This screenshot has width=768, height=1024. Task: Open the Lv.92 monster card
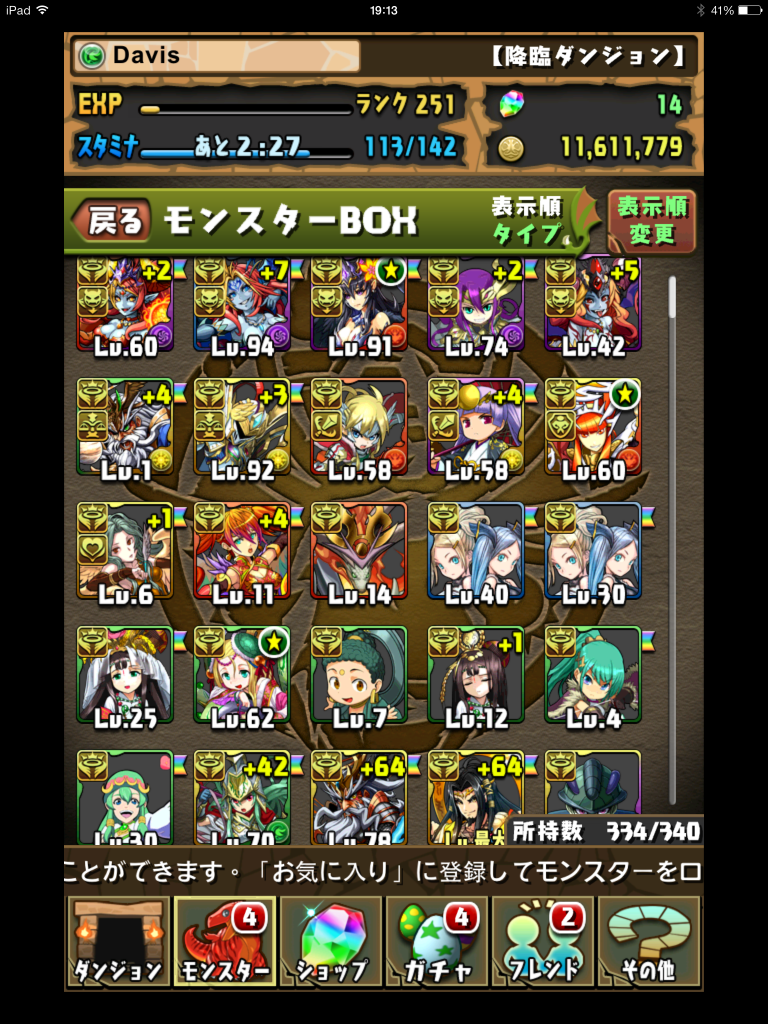(242, 428)
